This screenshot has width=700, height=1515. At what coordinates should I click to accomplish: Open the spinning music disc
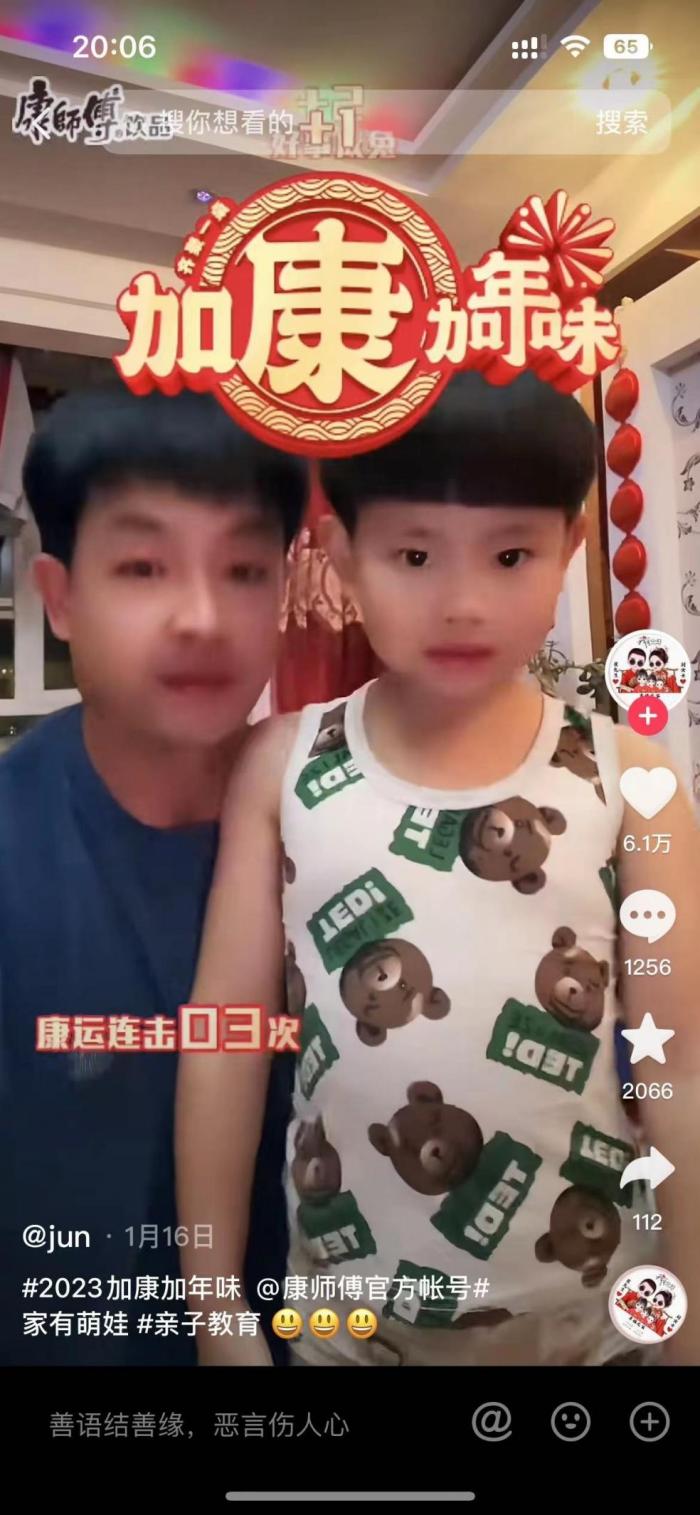pos(648,1305)
